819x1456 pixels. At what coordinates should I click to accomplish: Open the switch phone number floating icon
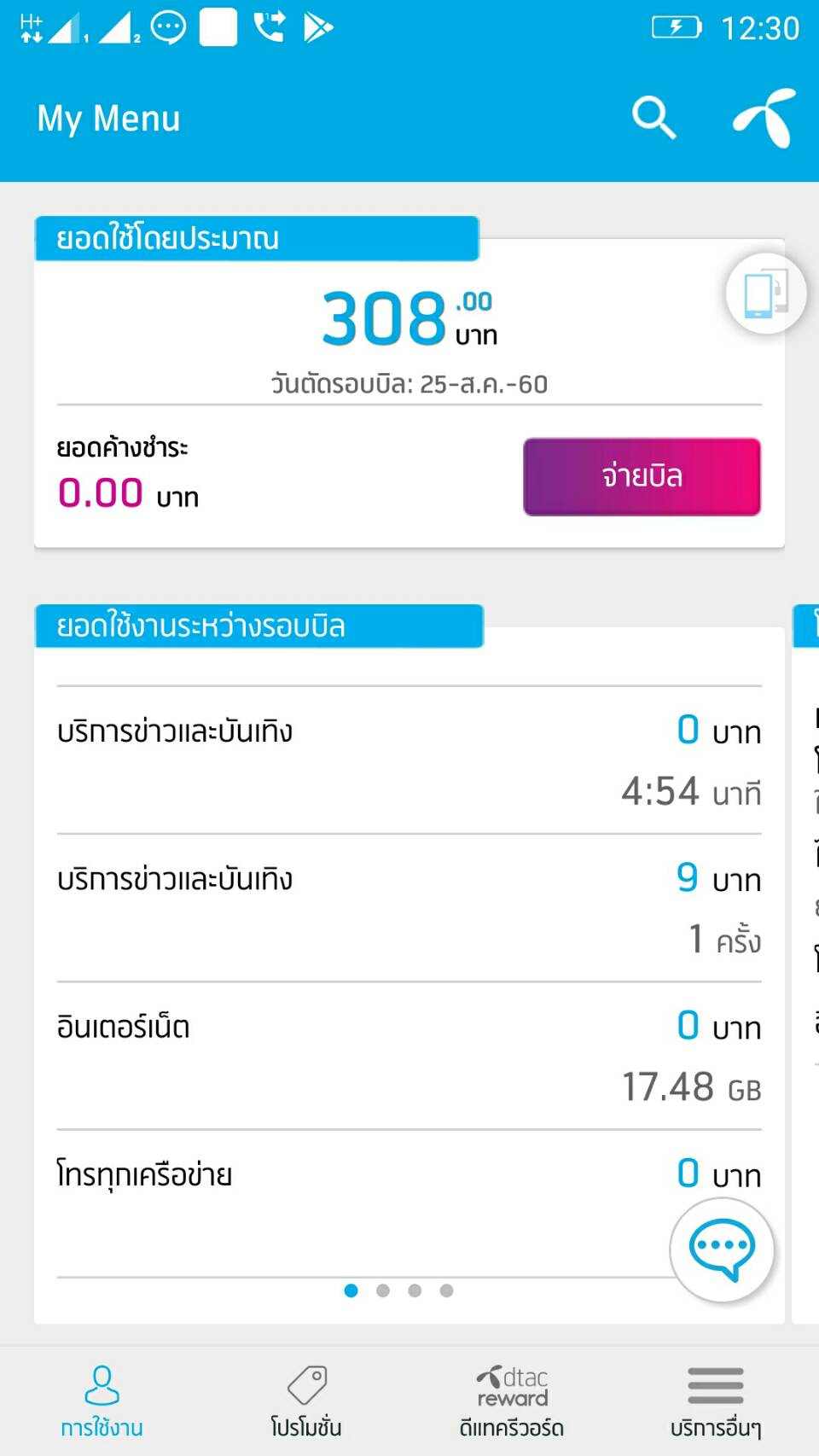coord(765,294)
